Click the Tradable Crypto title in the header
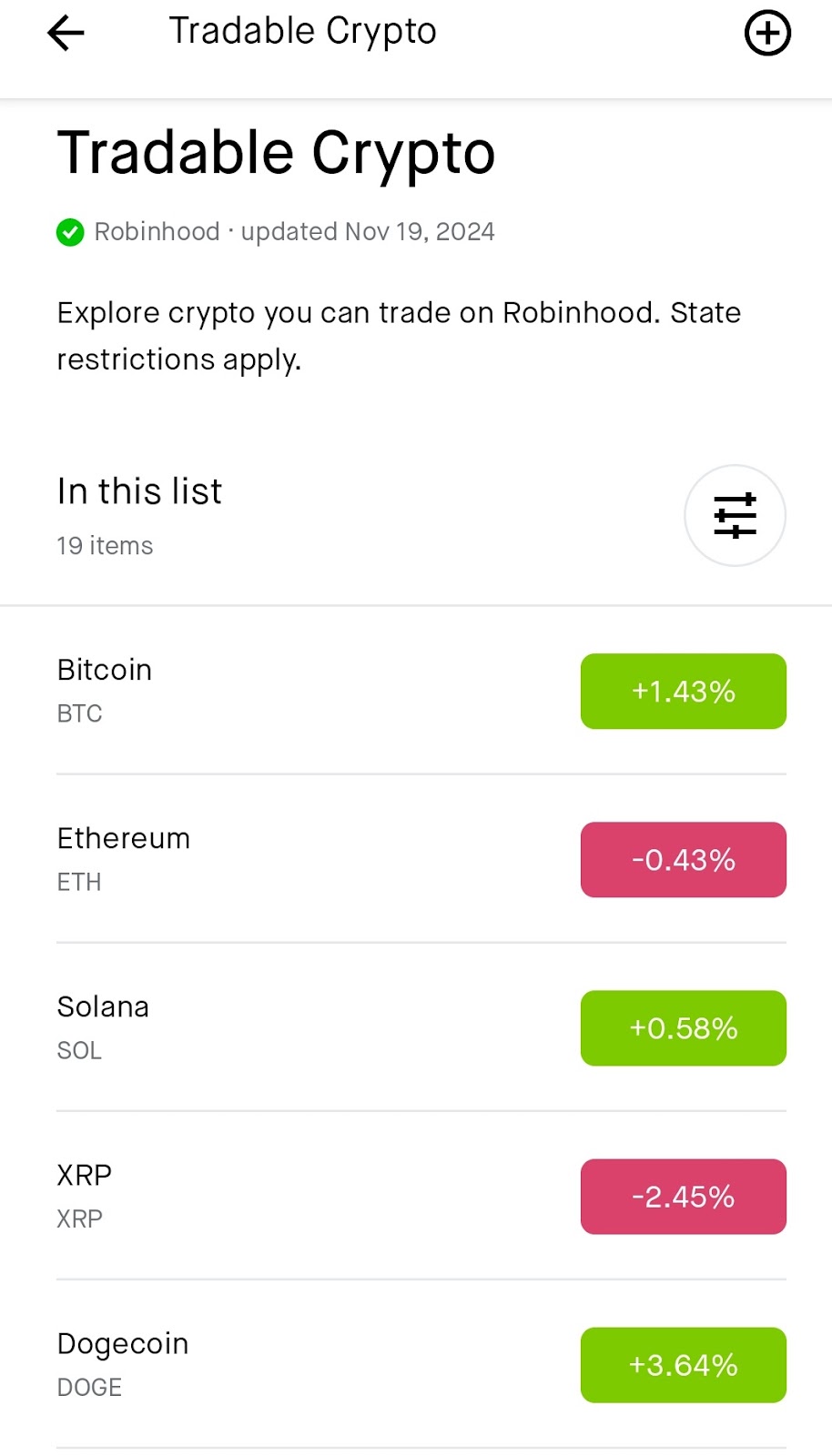The height and width of the screenshot is (1456, 832). point(303,30)
